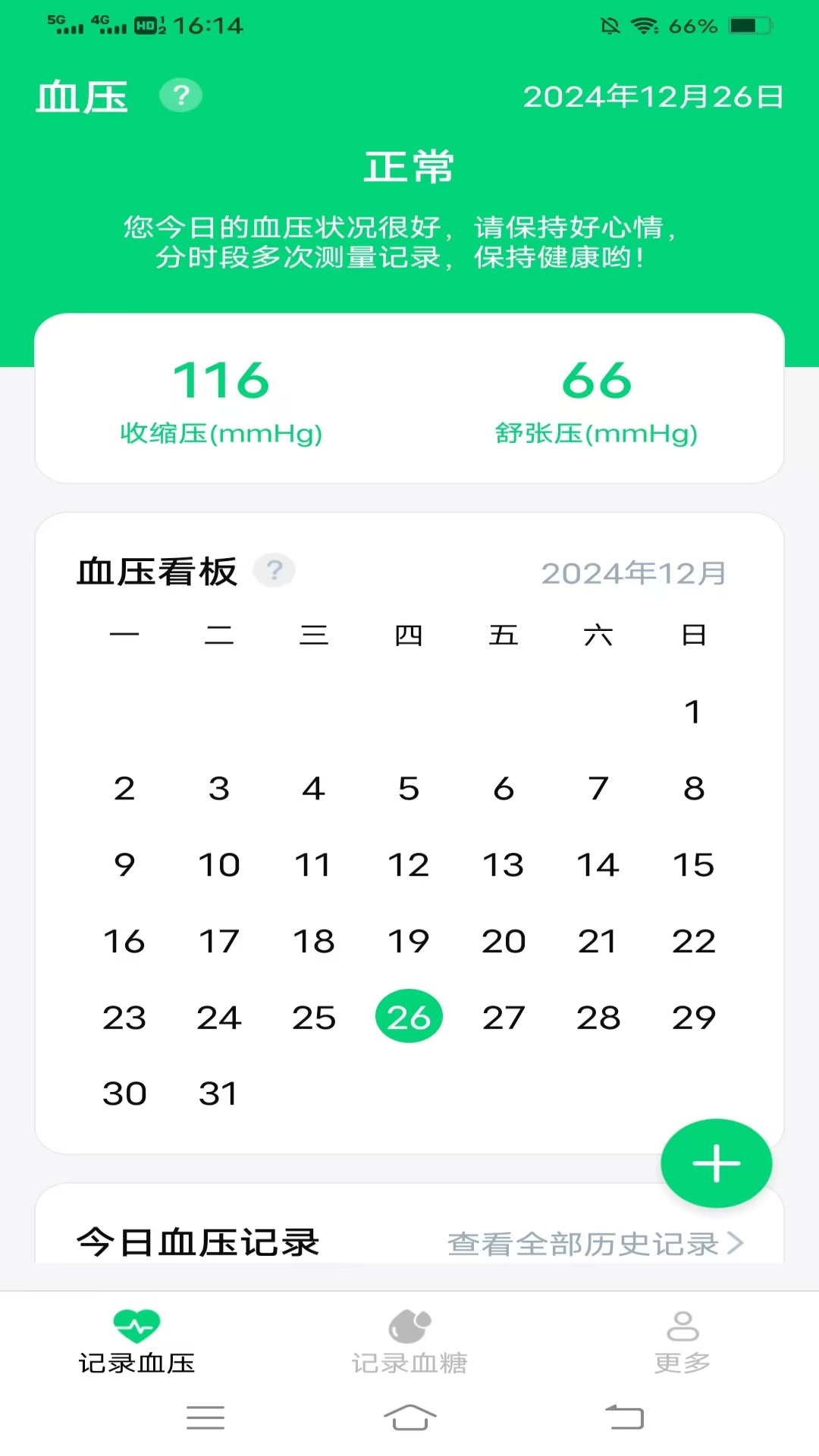Choose December 31 in the calendar
819x1456 pixels.
point(218,1094)
